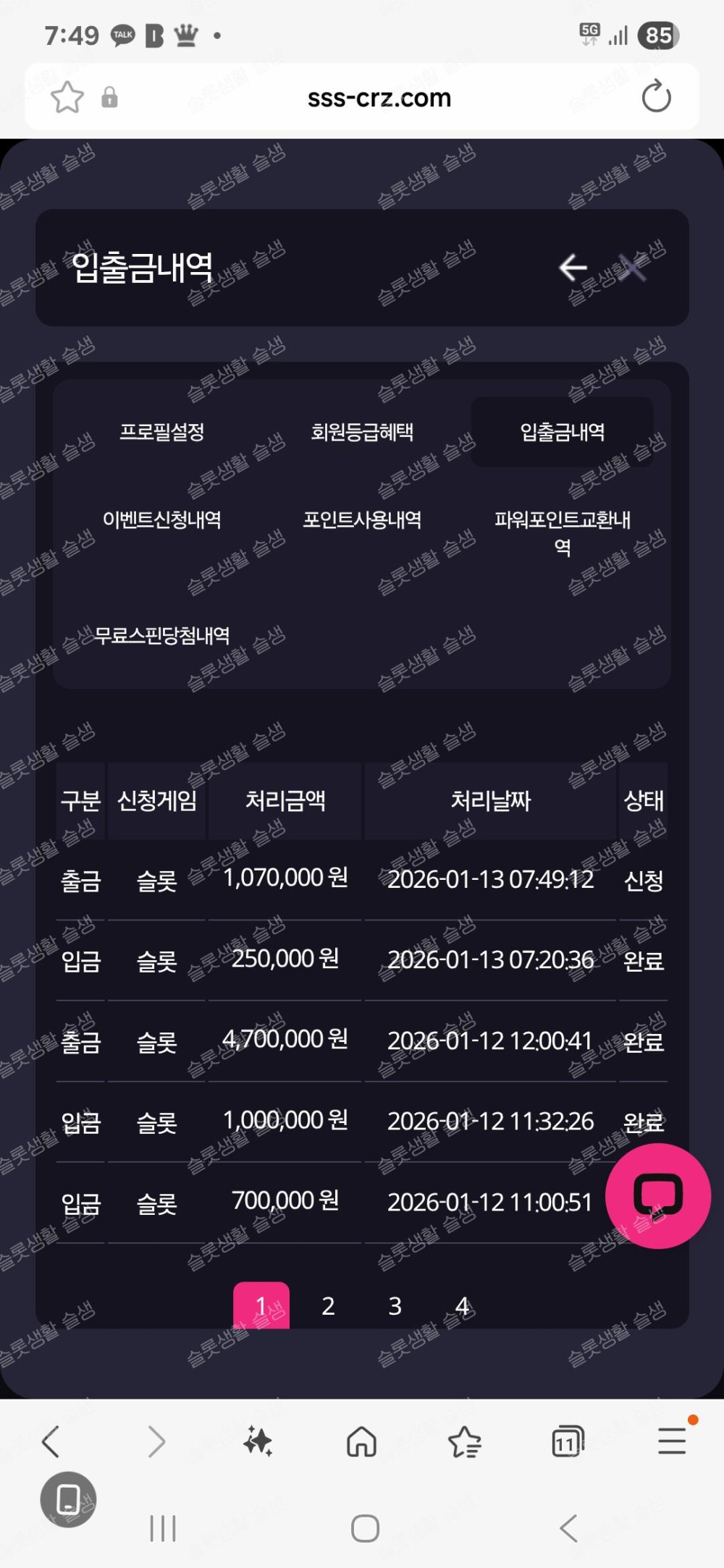Bookmark this site with the star icon

tap(67, 98)
